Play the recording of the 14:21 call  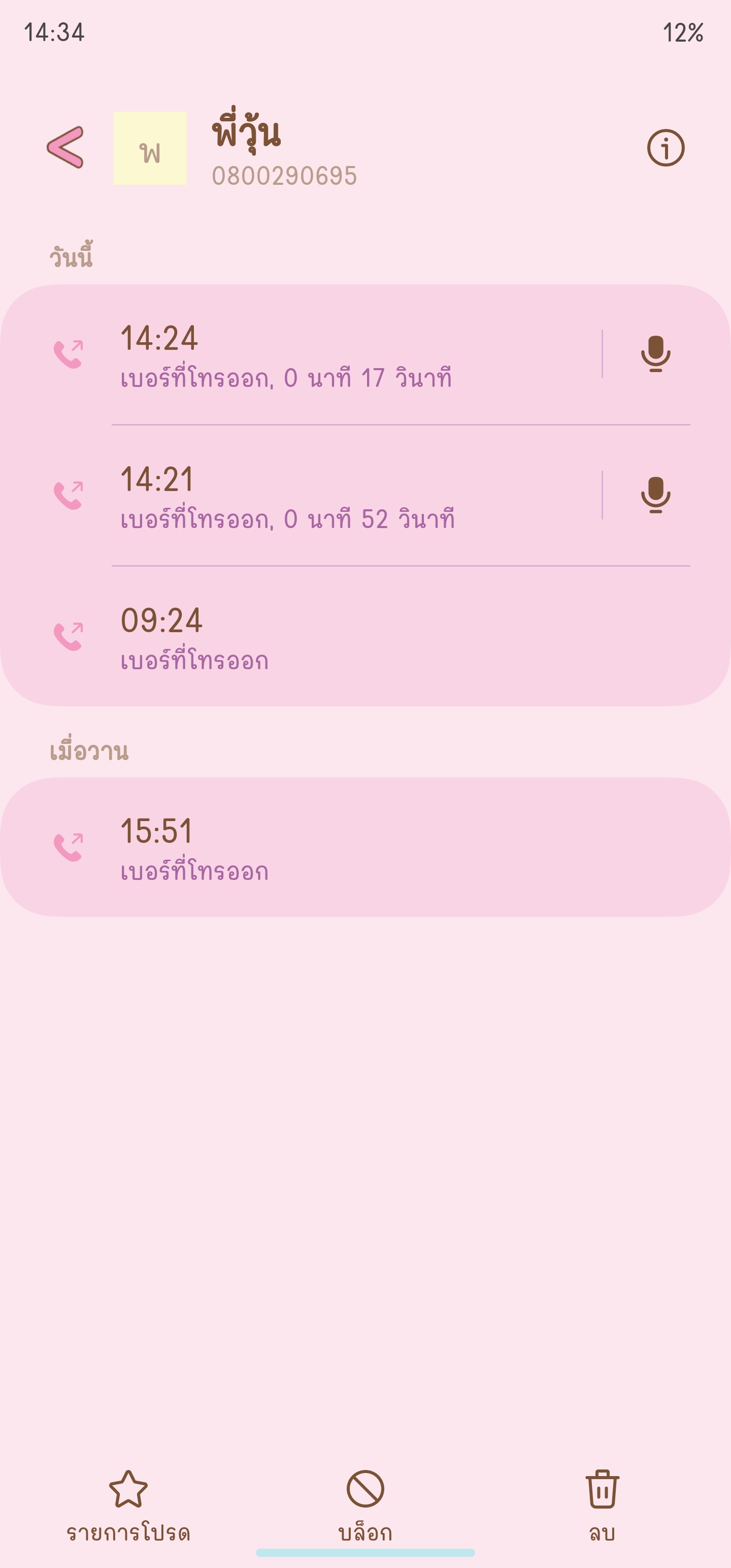pyautogui.click(x=655, y=495)
